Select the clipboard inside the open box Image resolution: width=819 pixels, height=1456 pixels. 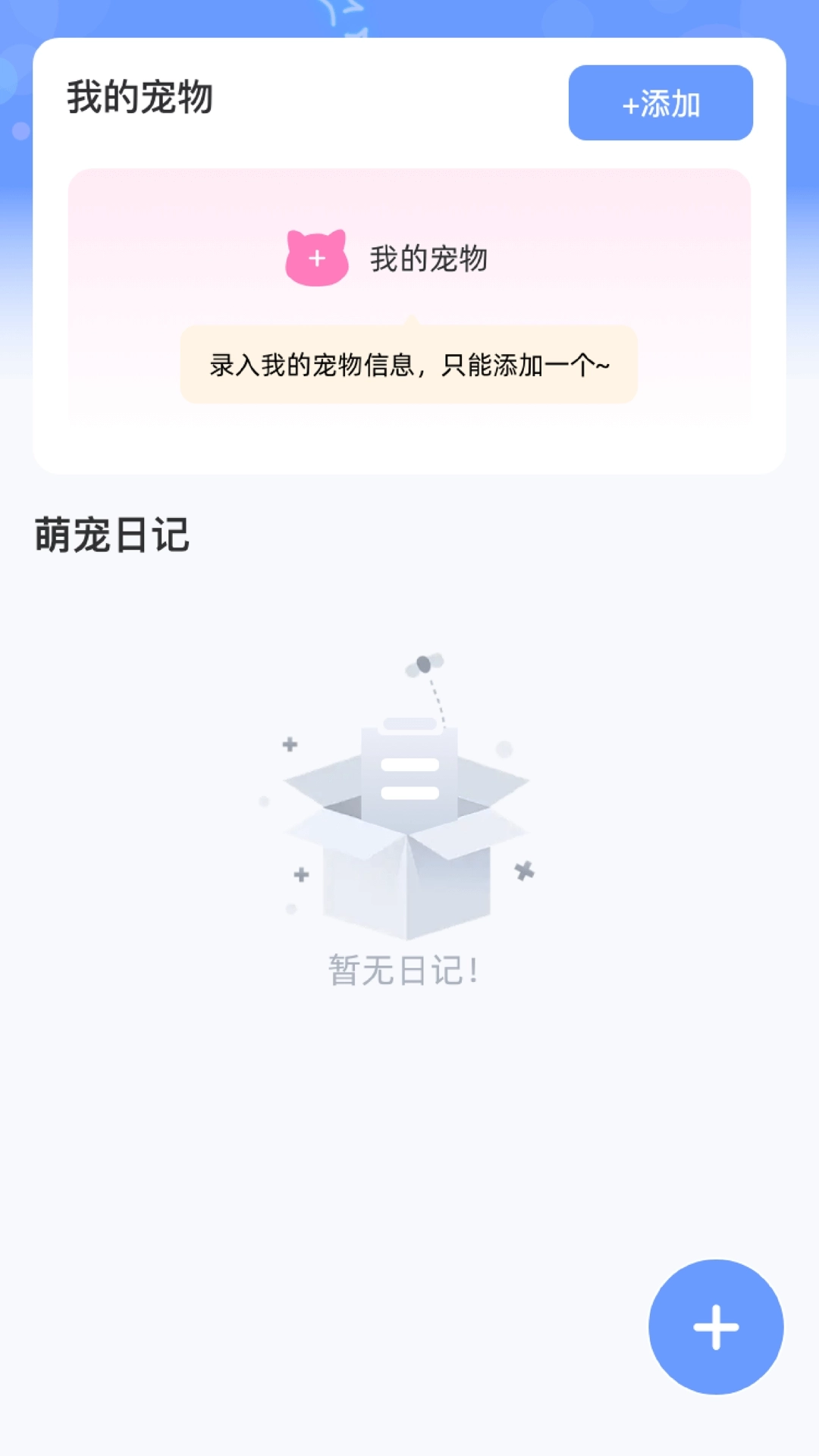coord(409,766)
